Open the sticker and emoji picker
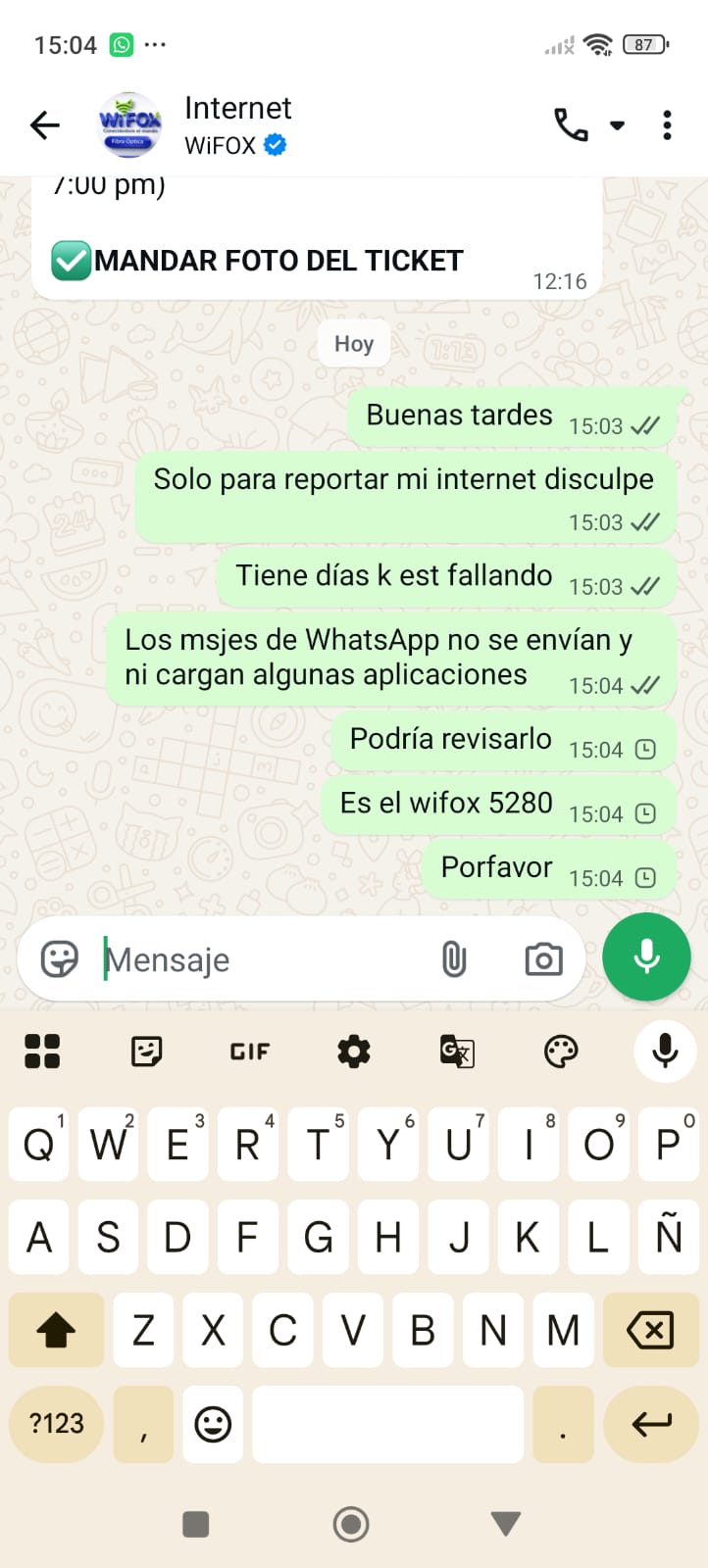This screenshot has height=1568, width=708. (59, 959)
